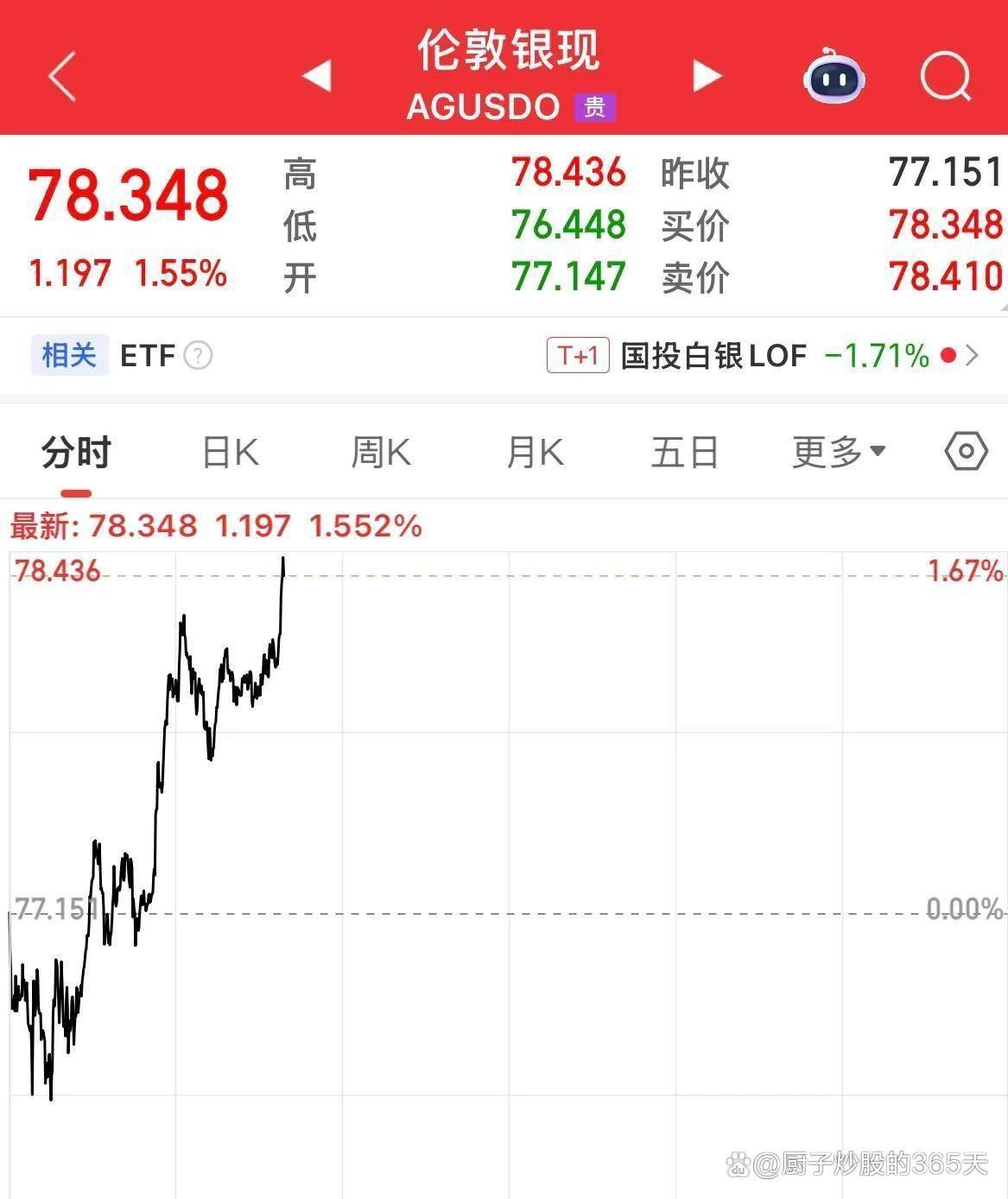Open search from the header
1008x1199 pixels.
[945, 76]
